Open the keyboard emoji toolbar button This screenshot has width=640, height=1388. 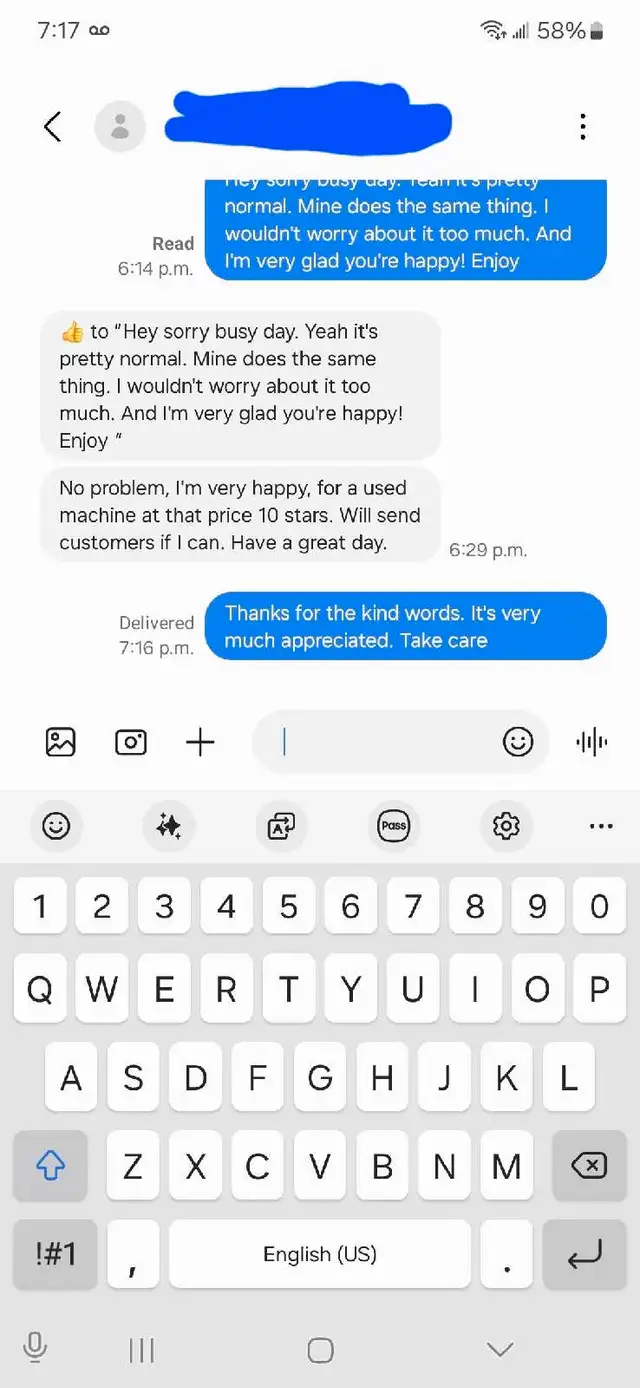pyautogui.click(x=56, y=826)
